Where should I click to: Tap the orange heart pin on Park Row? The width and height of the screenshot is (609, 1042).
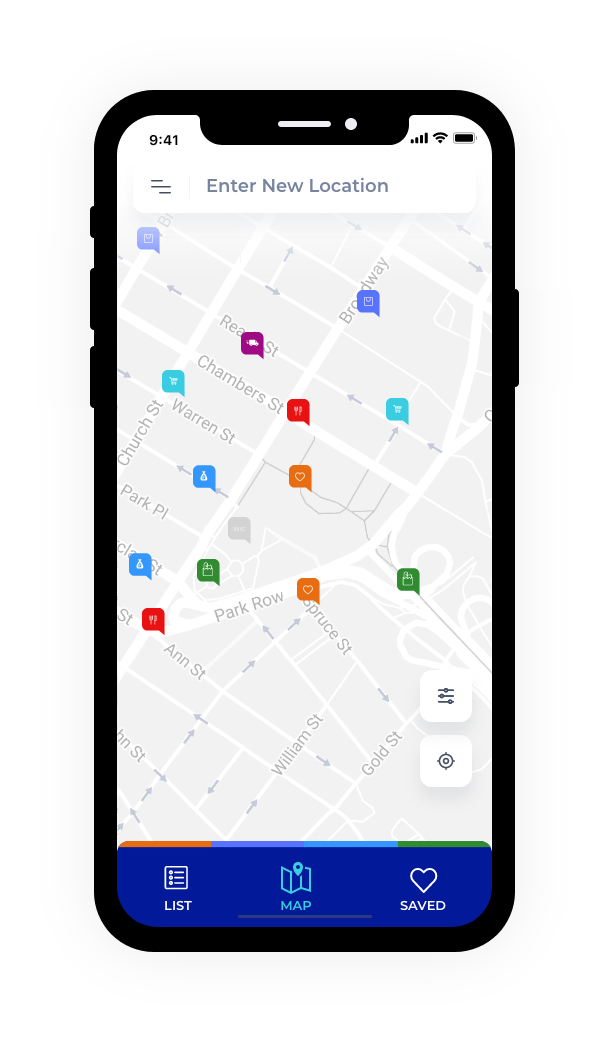pos(308,590)
